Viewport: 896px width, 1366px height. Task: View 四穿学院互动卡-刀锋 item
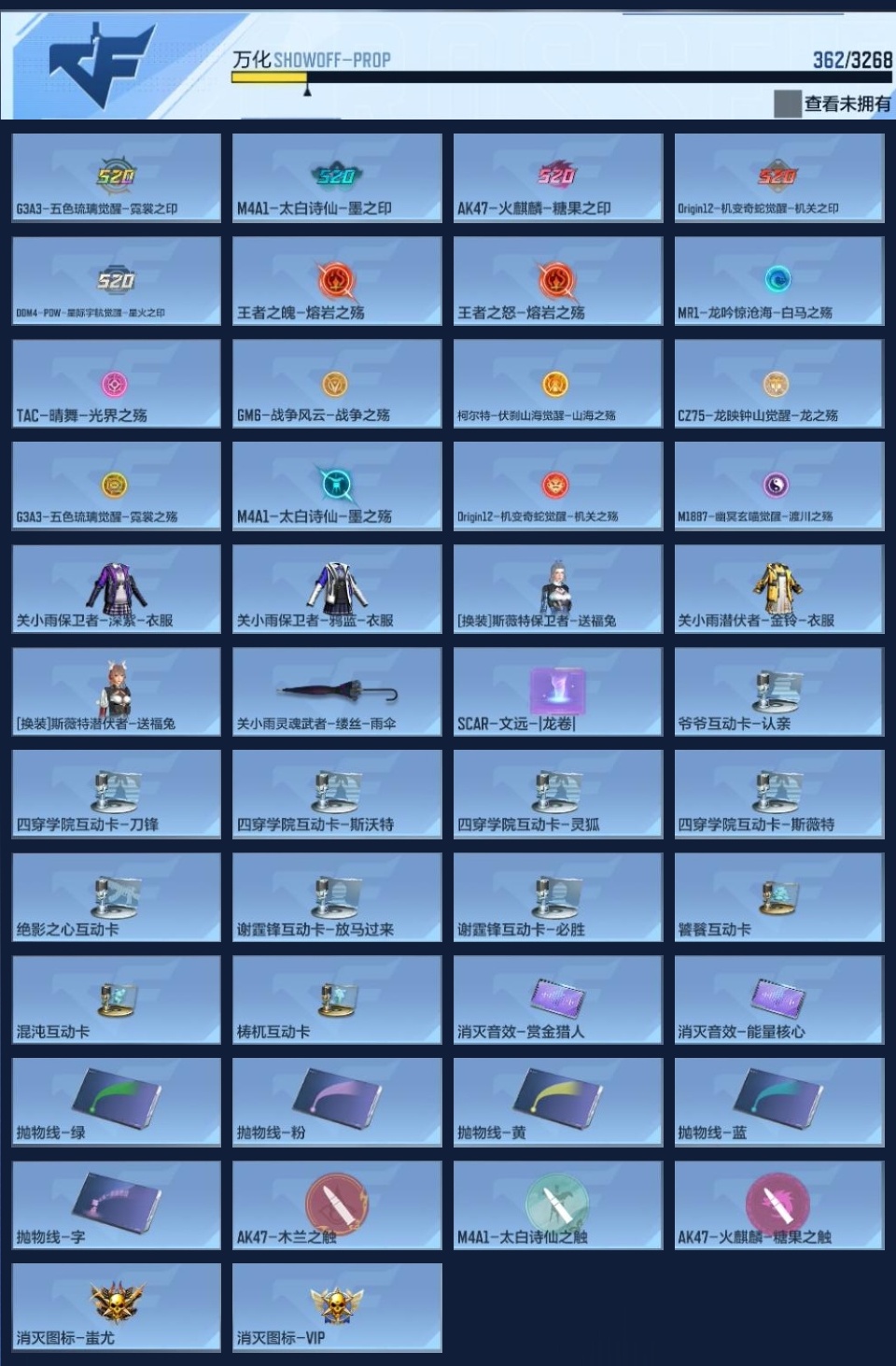pos(117,795)
